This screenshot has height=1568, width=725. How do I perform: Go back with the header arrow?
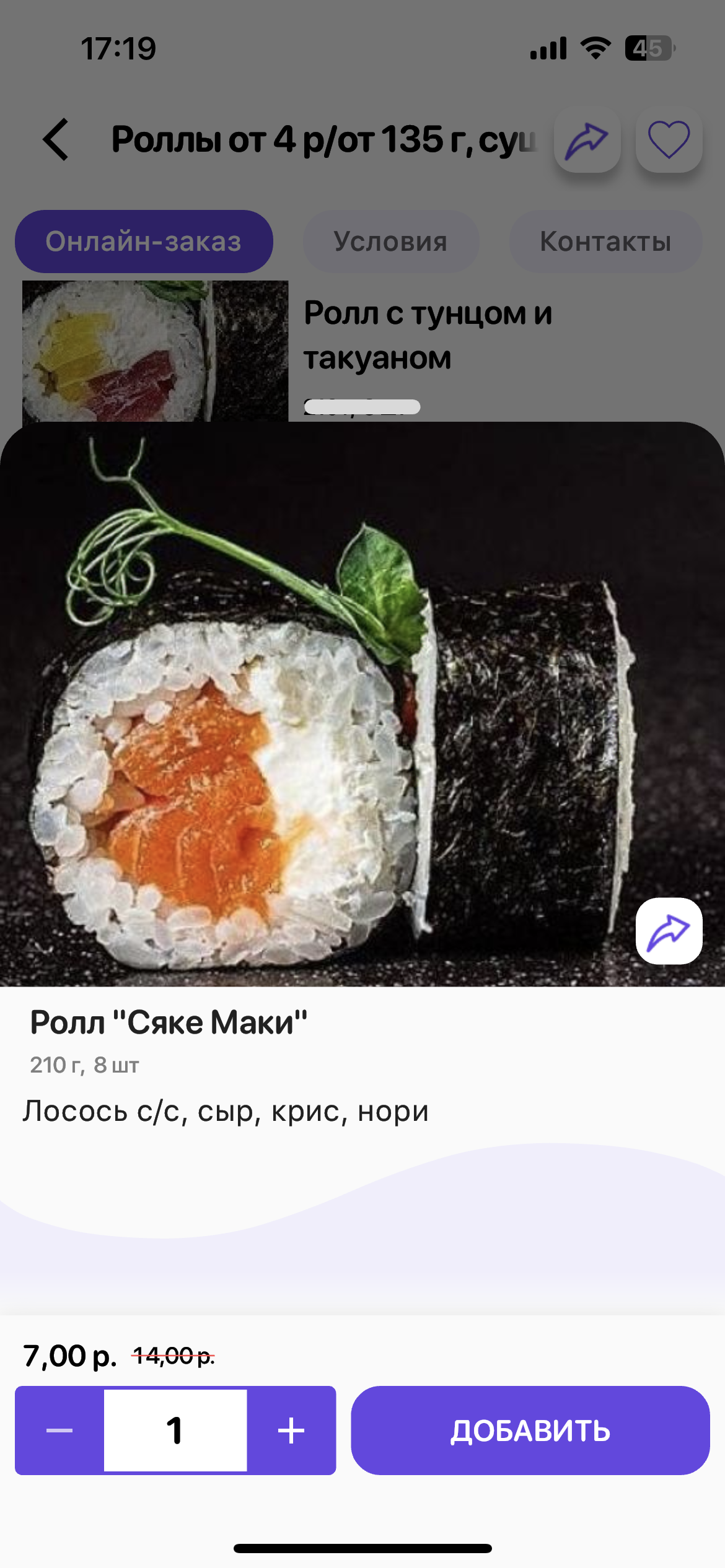pos(56,140)
